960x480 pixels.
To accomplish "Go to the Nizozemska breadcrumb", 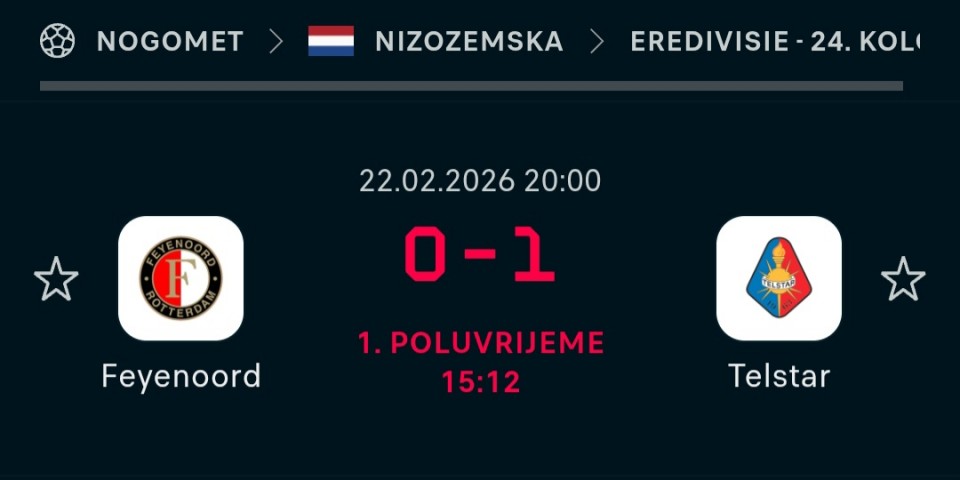I will [x=468, y=41].
